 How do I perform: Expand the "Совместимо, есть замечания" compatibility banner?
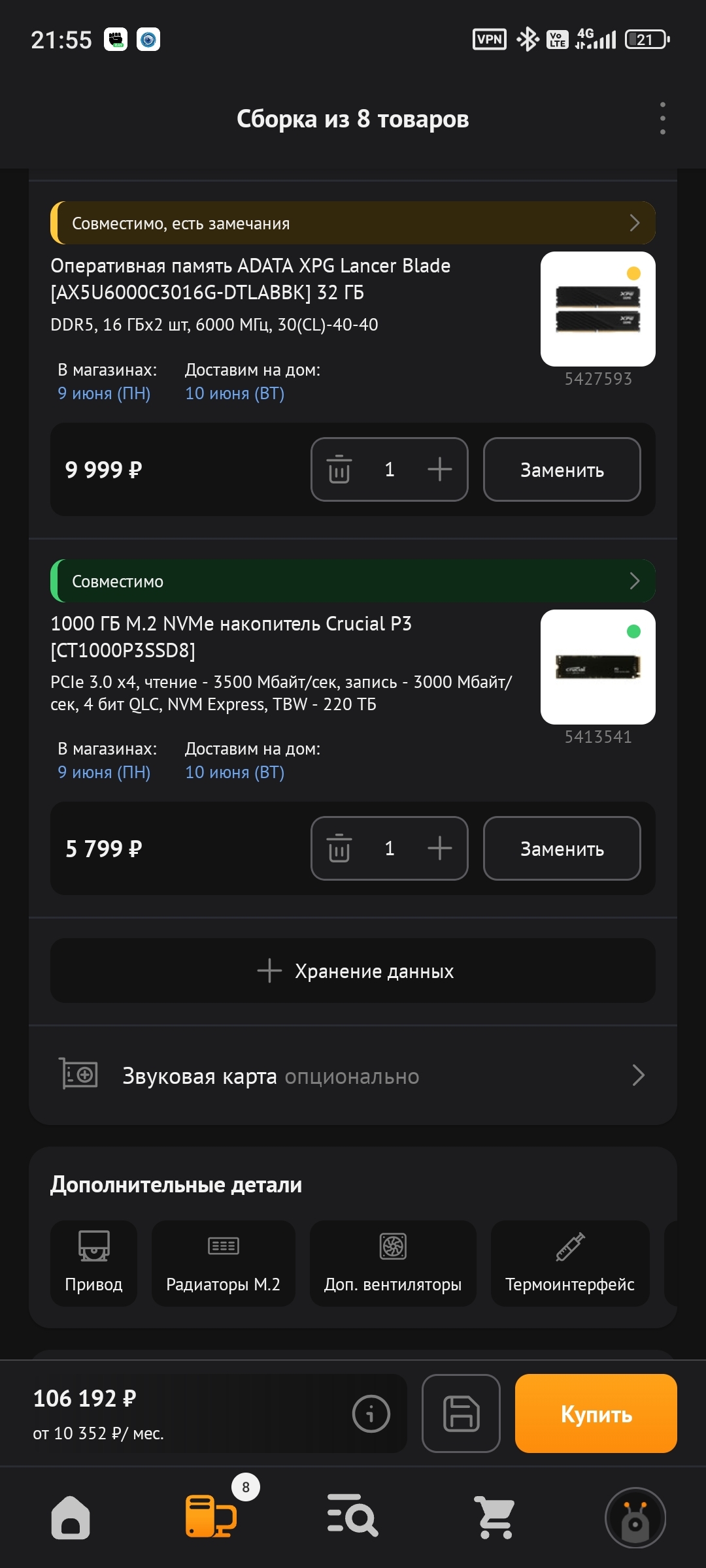pyautogui.click(x=353, y=223)
